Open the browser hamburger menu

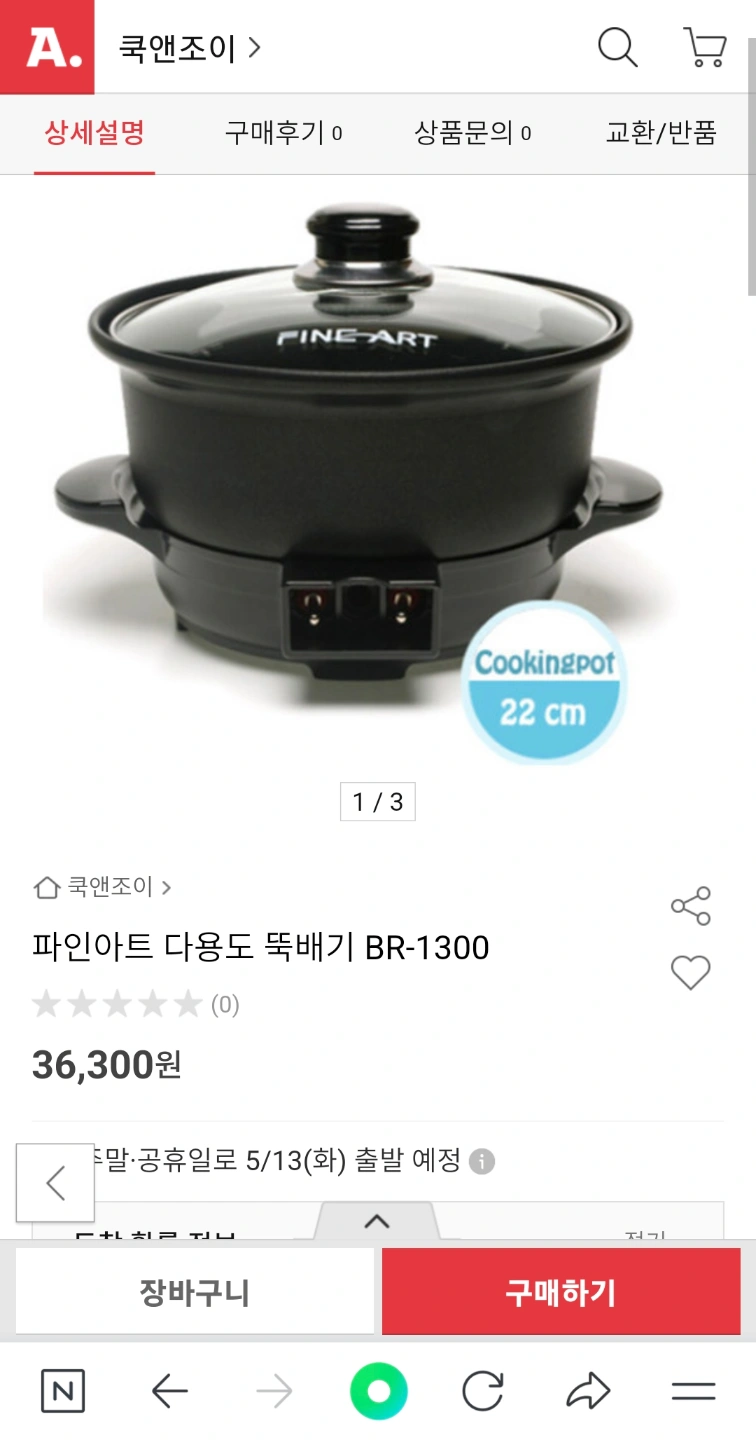tap(693, 1391)
